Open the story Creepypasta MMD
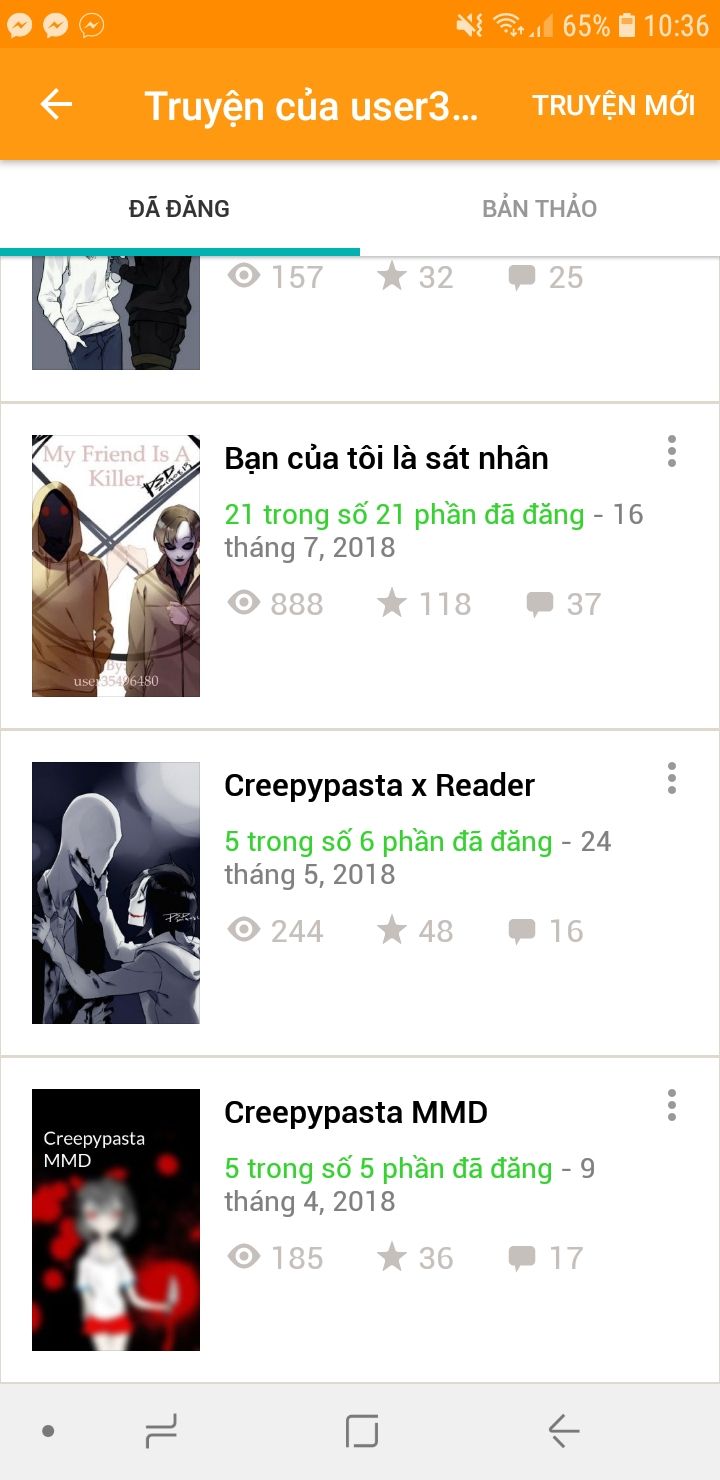The width and height of the screenshot is (720, 1480). click(360, 1220)
